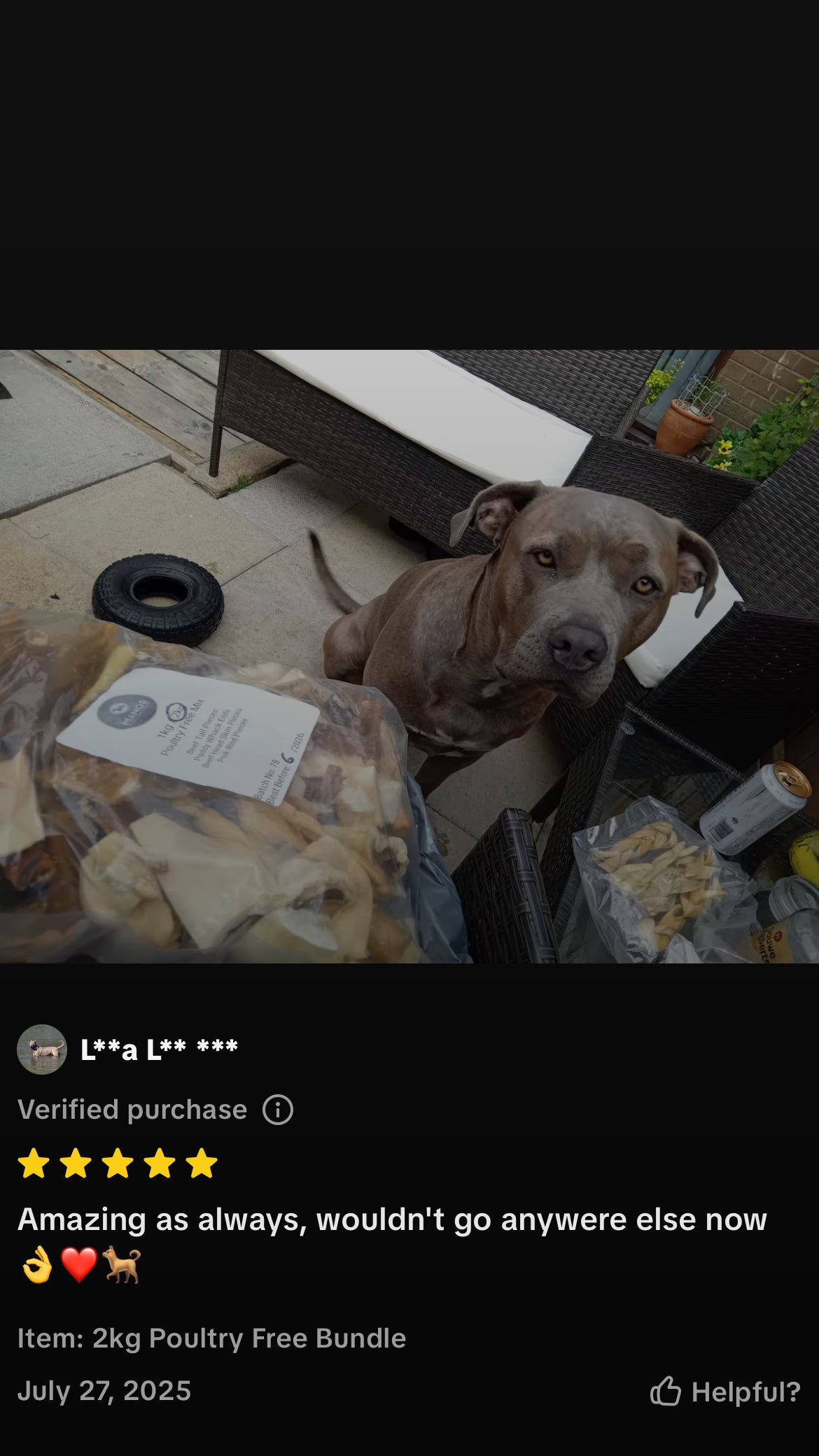Image resolution: width=819 pixels, height=1456 pixels.
Task: Tap the review photo of the dog
Action: tap(409, 656)
